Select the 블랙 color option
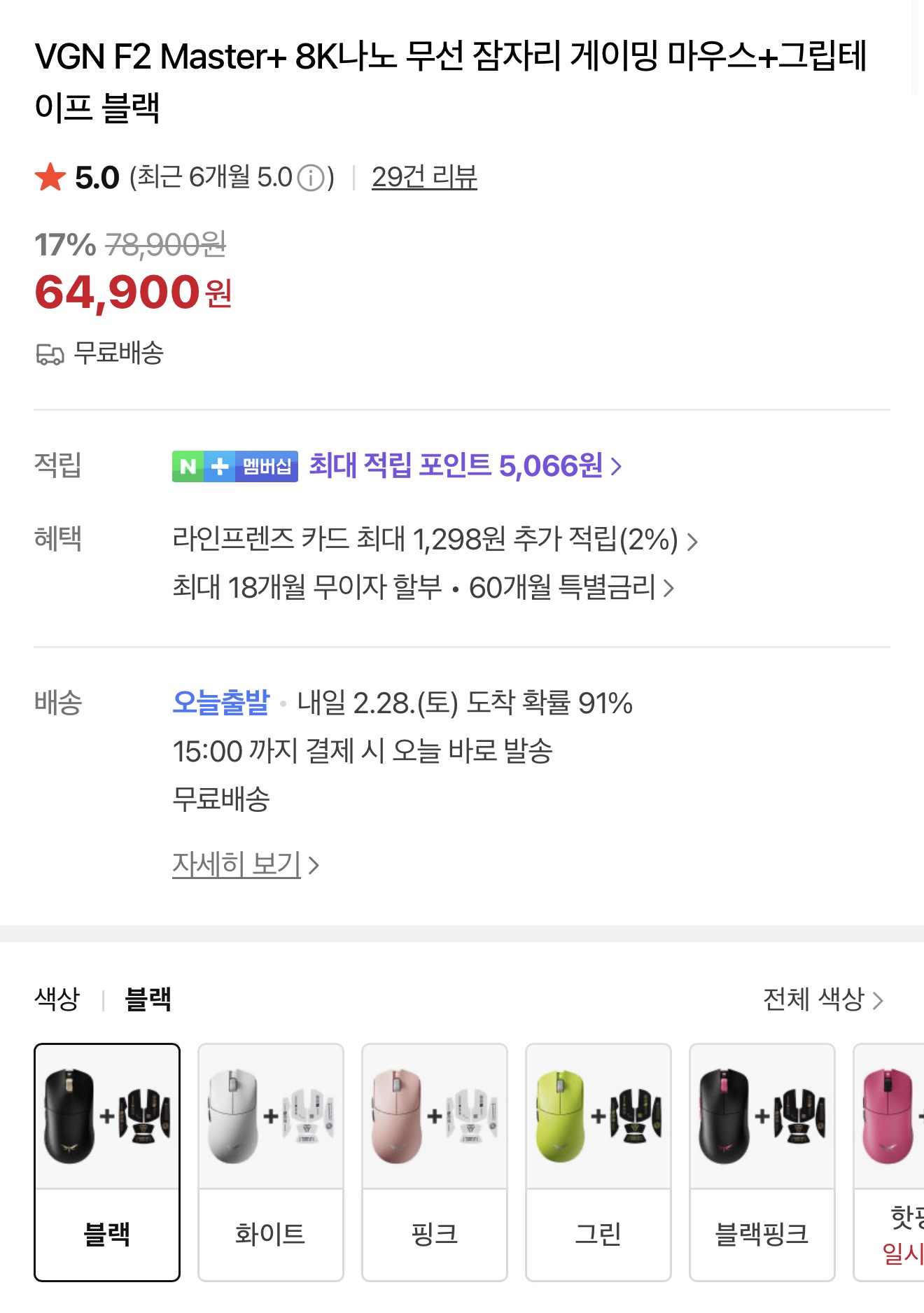 107,1162
